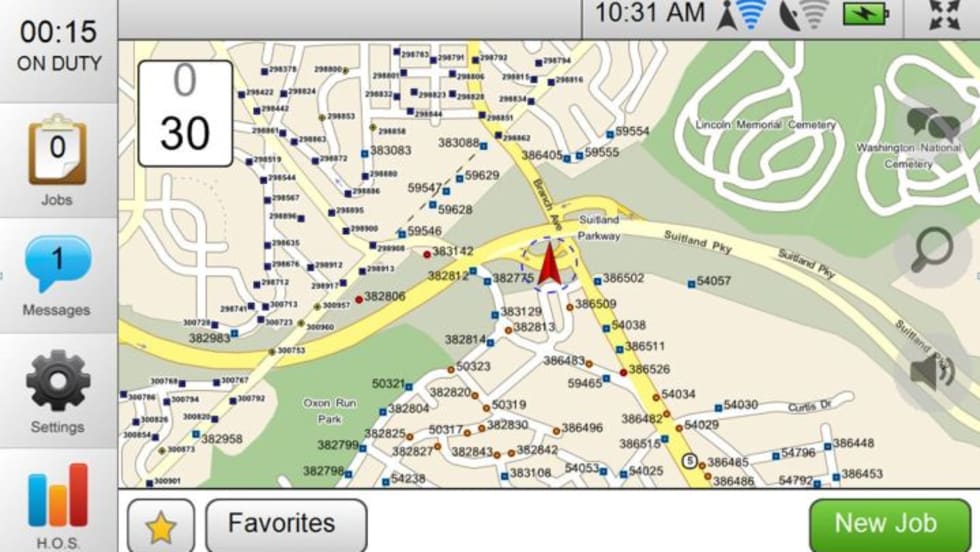Image resolution: width=980 pixels, height=552 pixels.
Task: Open the Jobs list
Action: pyautogui.click(x=57, y=160)
